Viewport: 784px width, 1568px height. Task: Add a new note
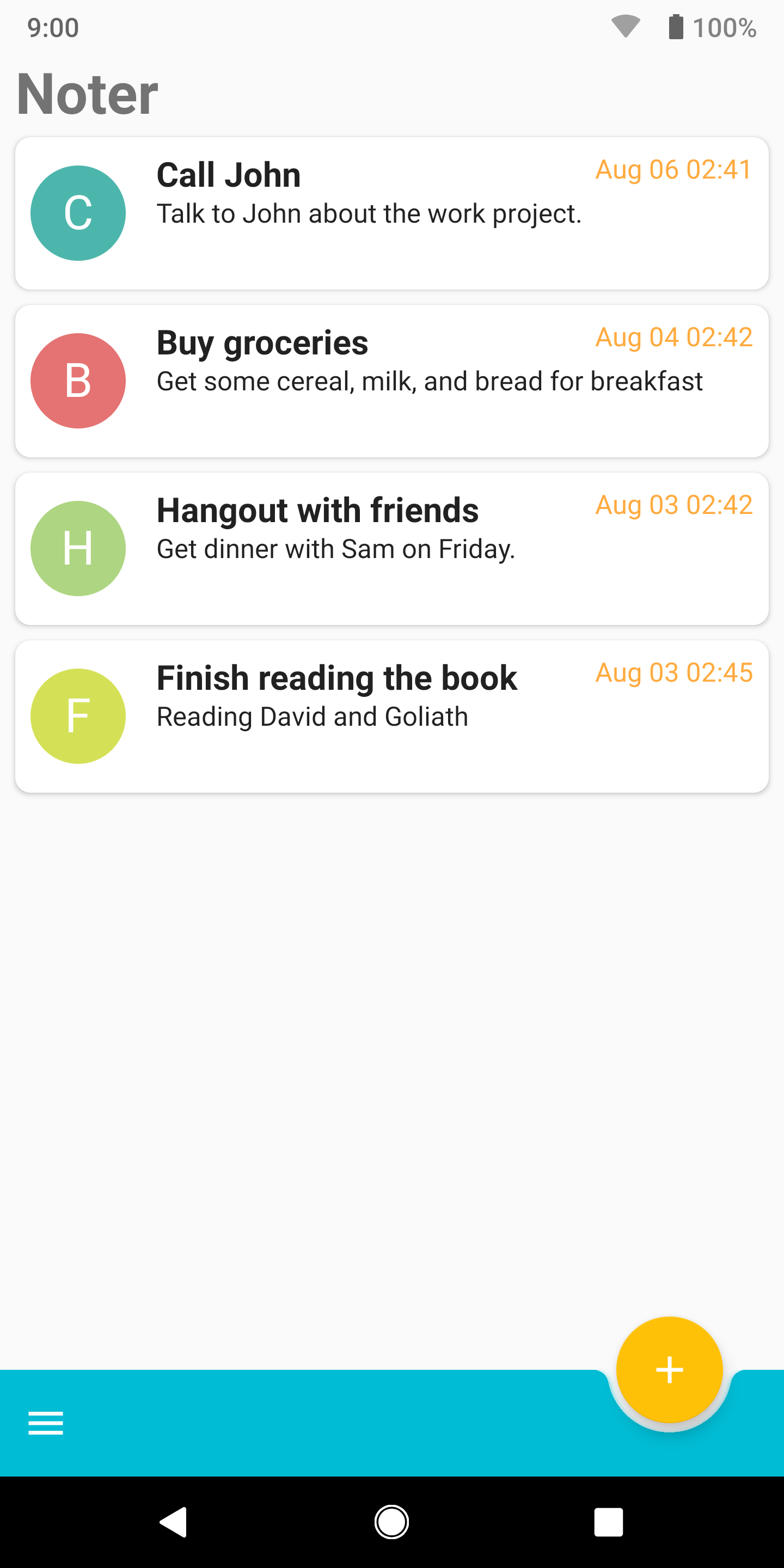pos(669,1370)
